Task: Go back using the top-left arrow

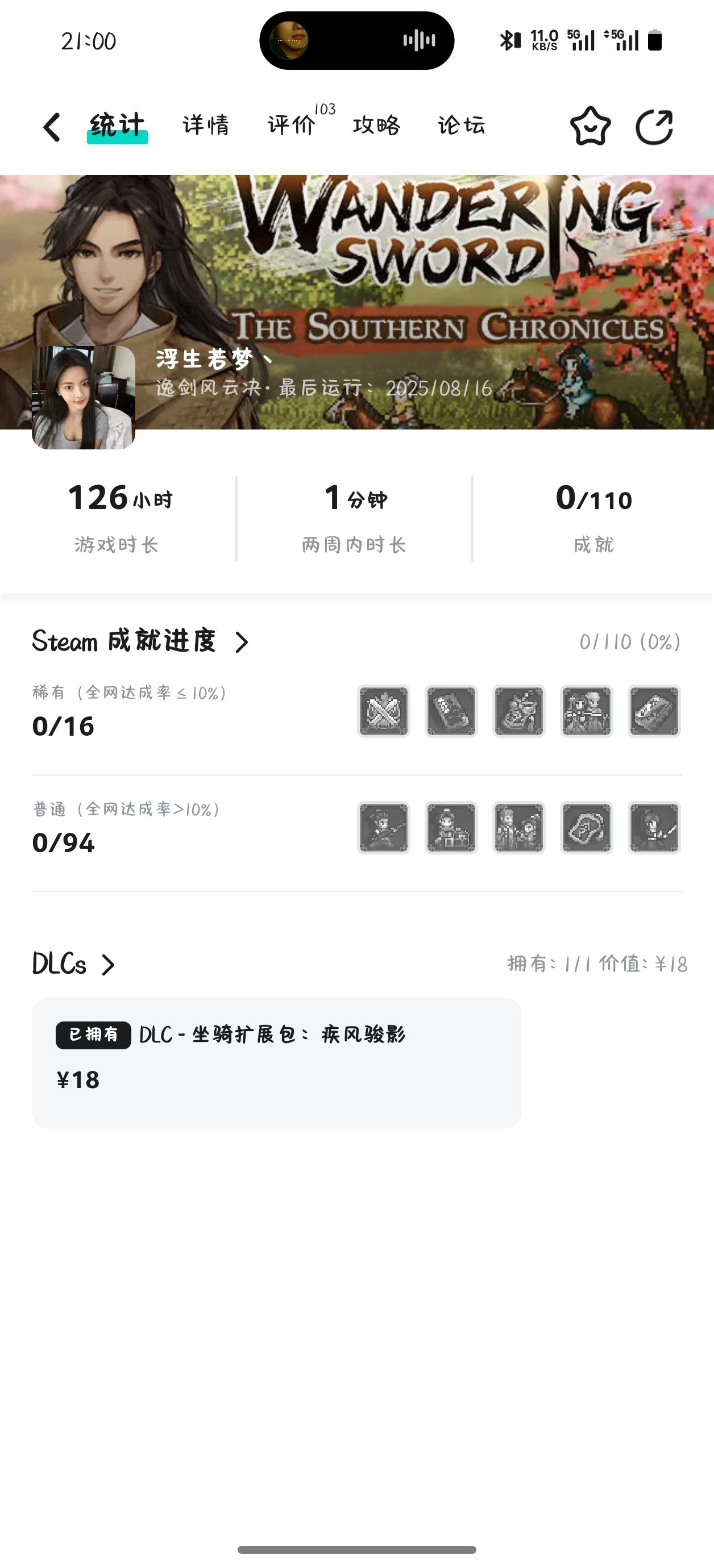Action: (x=52, y=127)
